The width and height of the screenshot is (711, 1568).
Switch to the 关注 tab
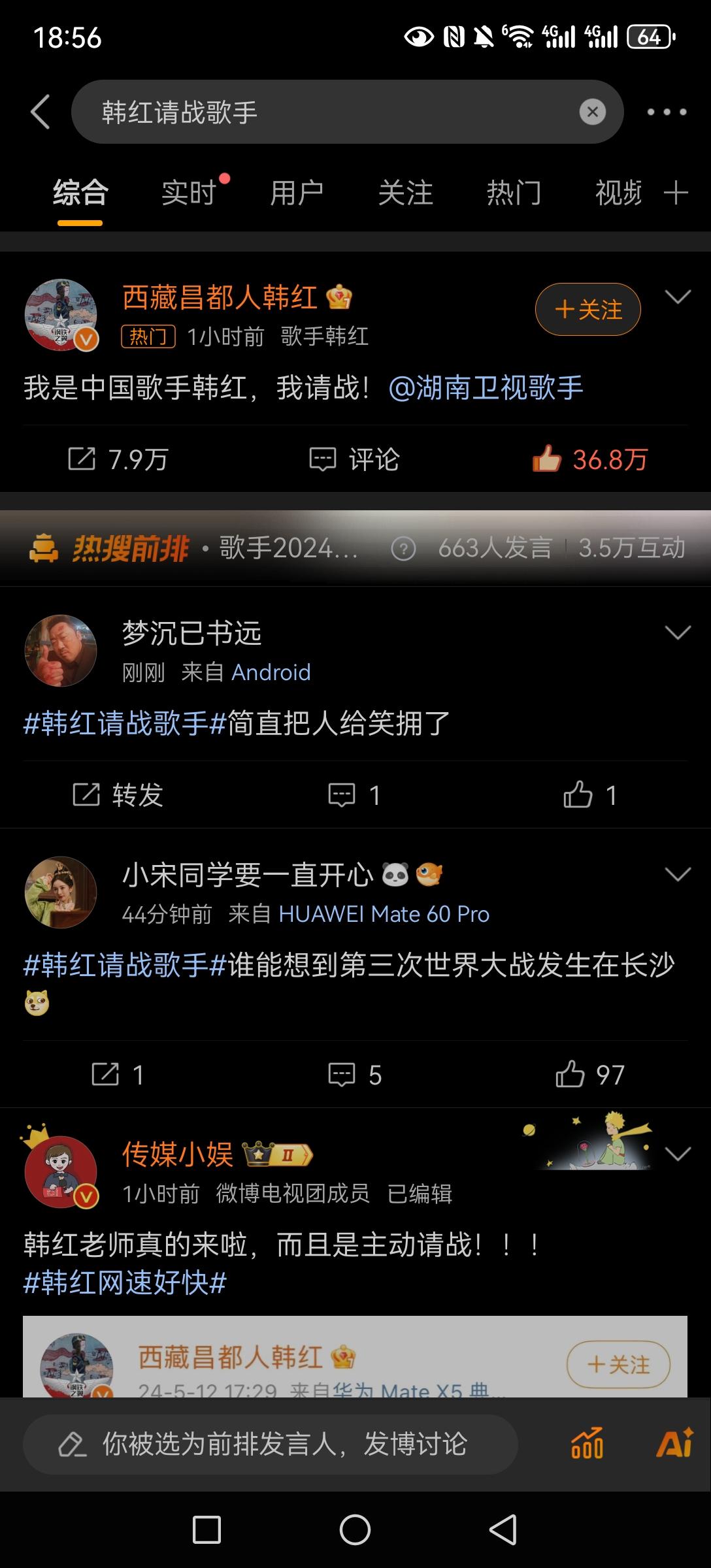pos(405,193)
